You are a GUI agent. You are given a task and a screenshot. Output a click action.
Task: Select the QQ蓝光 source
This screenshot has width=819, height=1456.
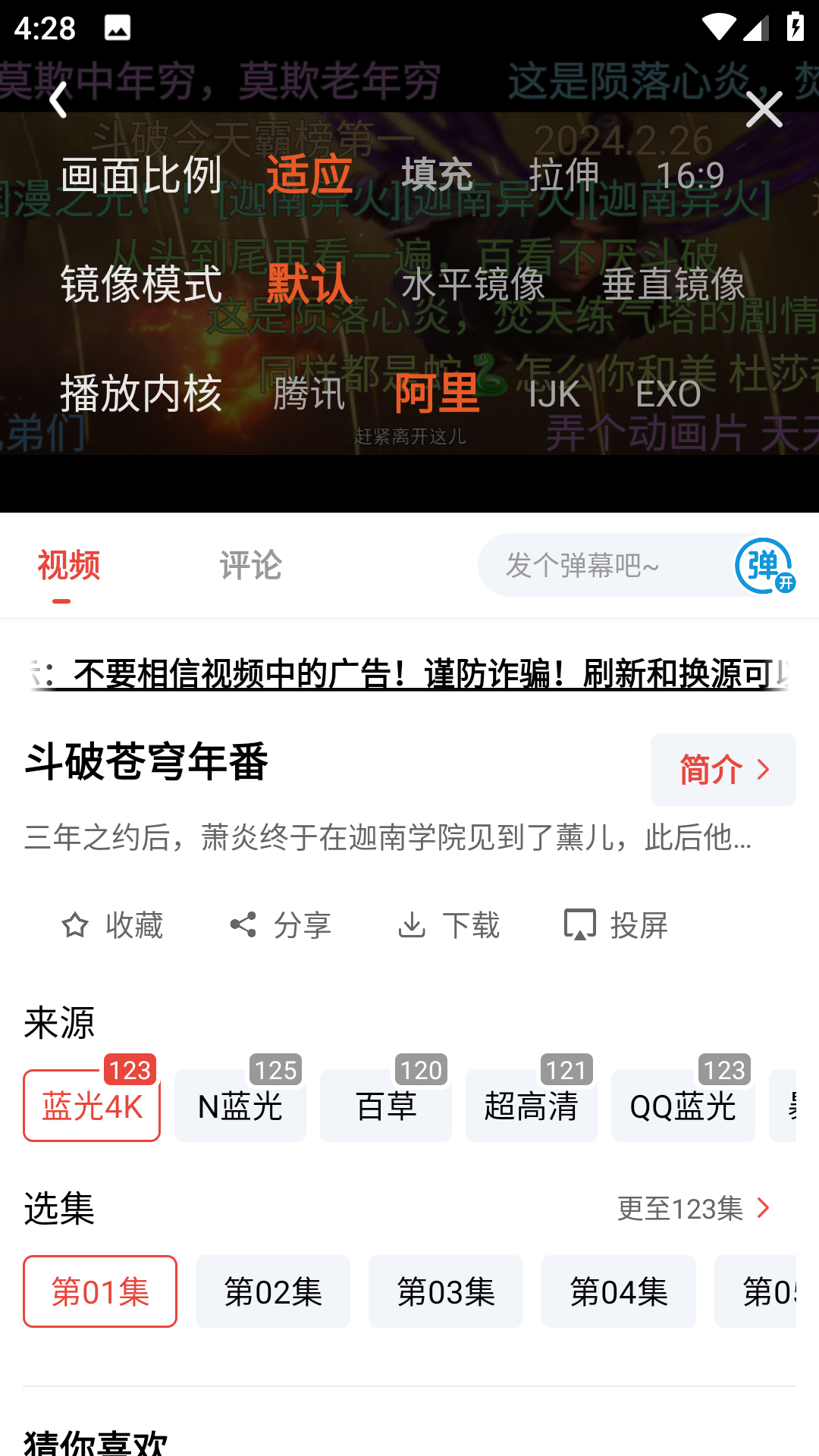tap(682, 1106)
